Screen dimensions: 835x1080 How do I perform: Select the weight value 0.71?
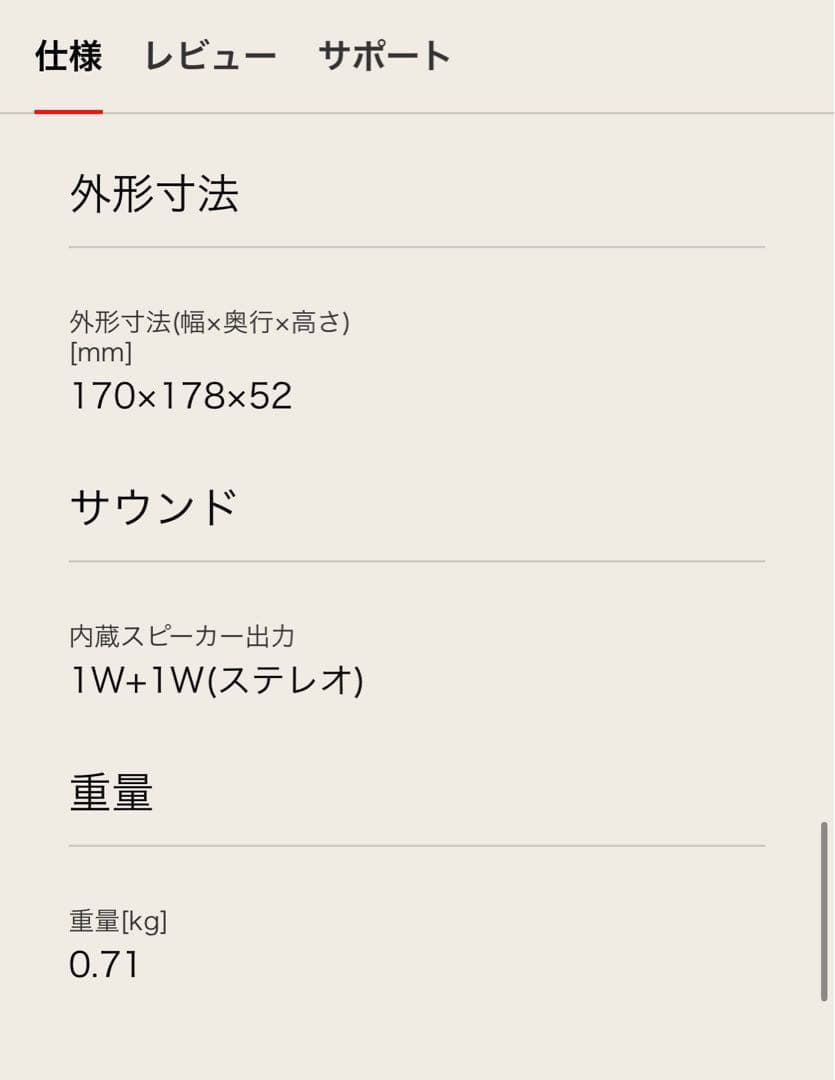pyautogui.click(x=104, y=964)
